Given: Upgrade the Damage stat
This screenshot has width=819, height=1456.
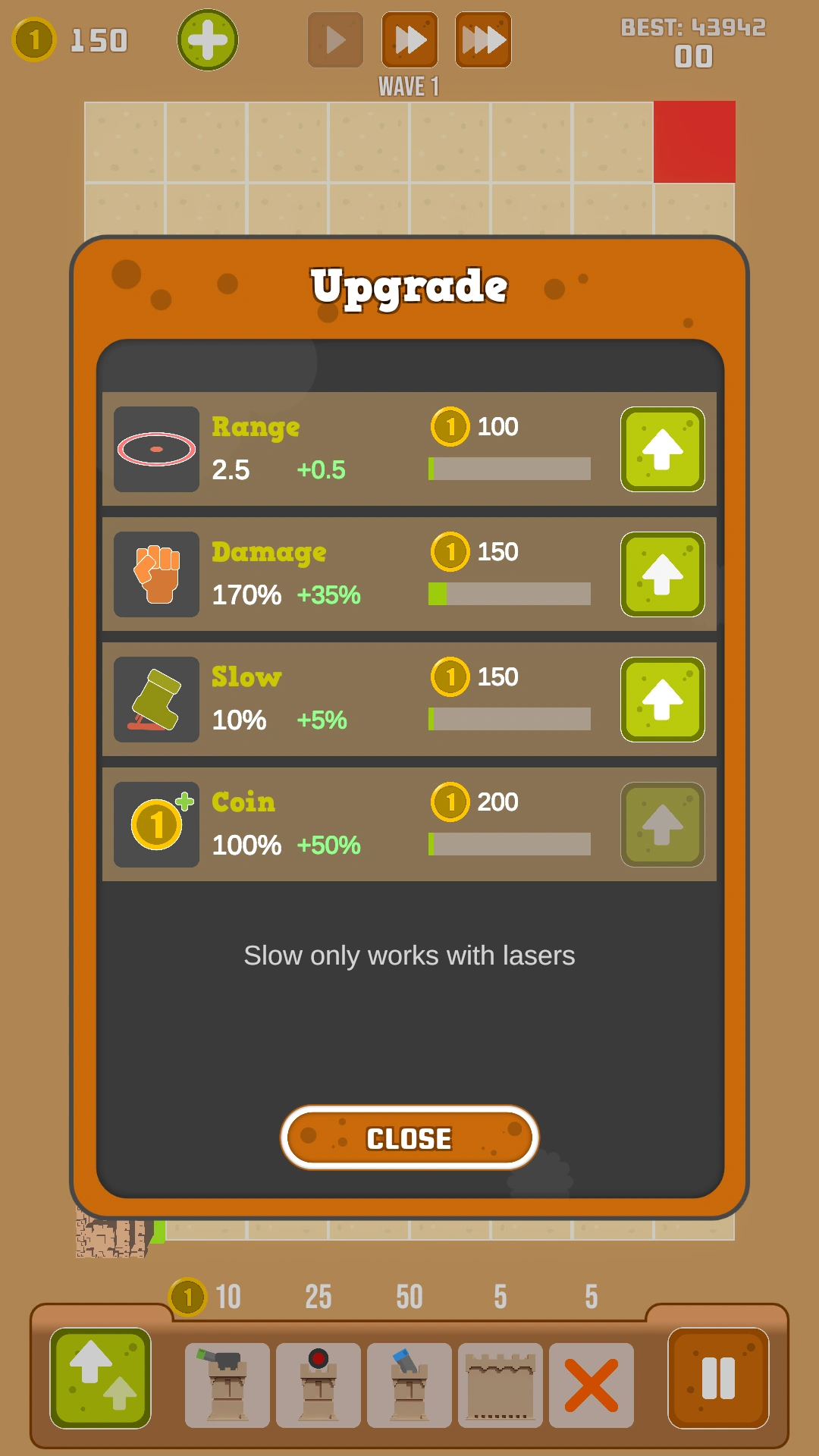Looking at the screenshot, I should tap(662, 574).
